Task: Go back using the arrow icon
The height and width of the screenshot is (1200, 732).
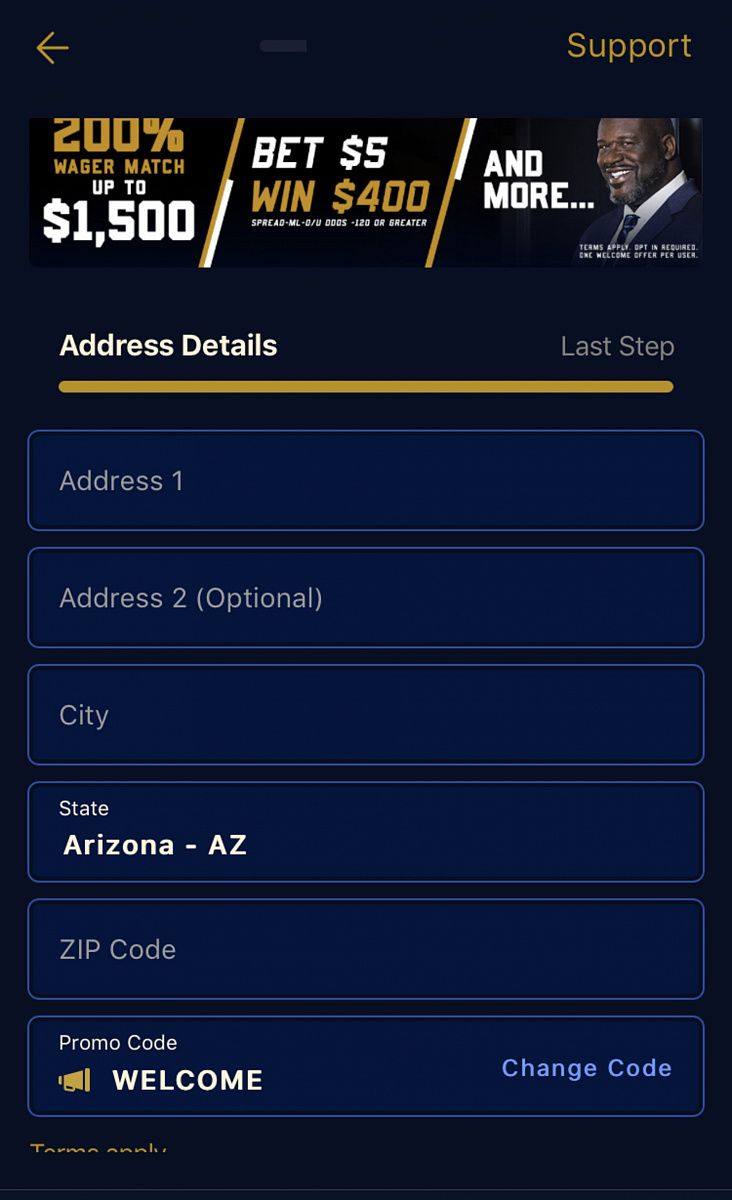Action: [52, 47]
